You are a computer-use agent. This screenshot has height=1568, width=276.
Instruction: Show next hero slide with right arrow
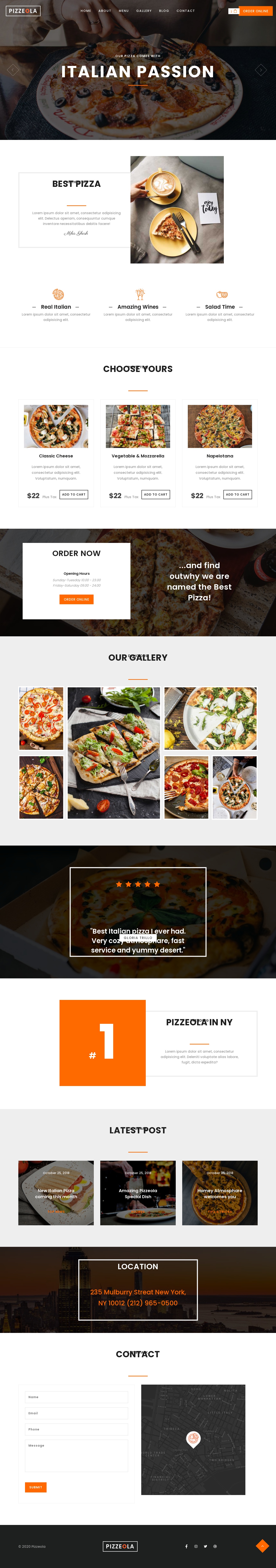[260, 70]
